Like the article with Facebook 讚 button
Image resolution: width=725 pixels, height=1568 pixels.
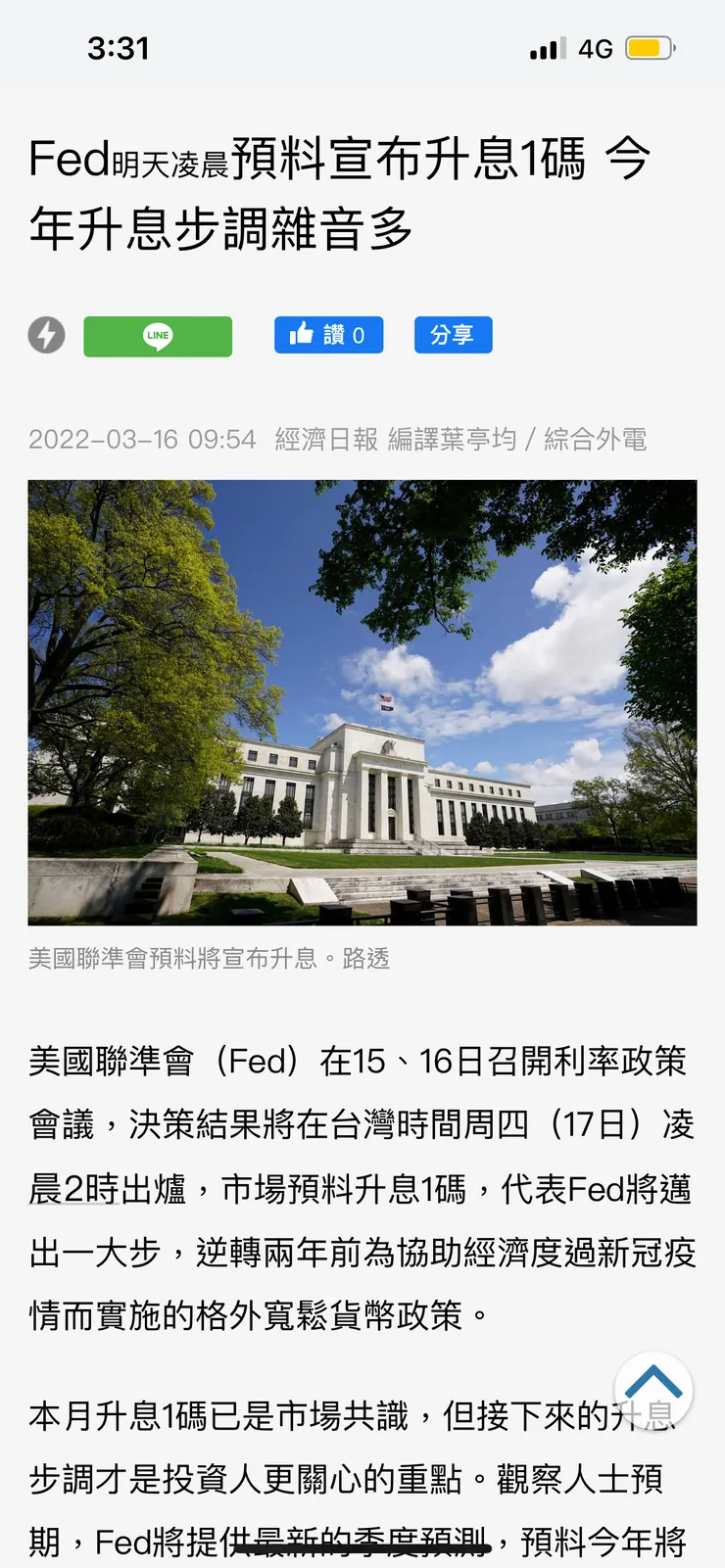pos(328,335)
